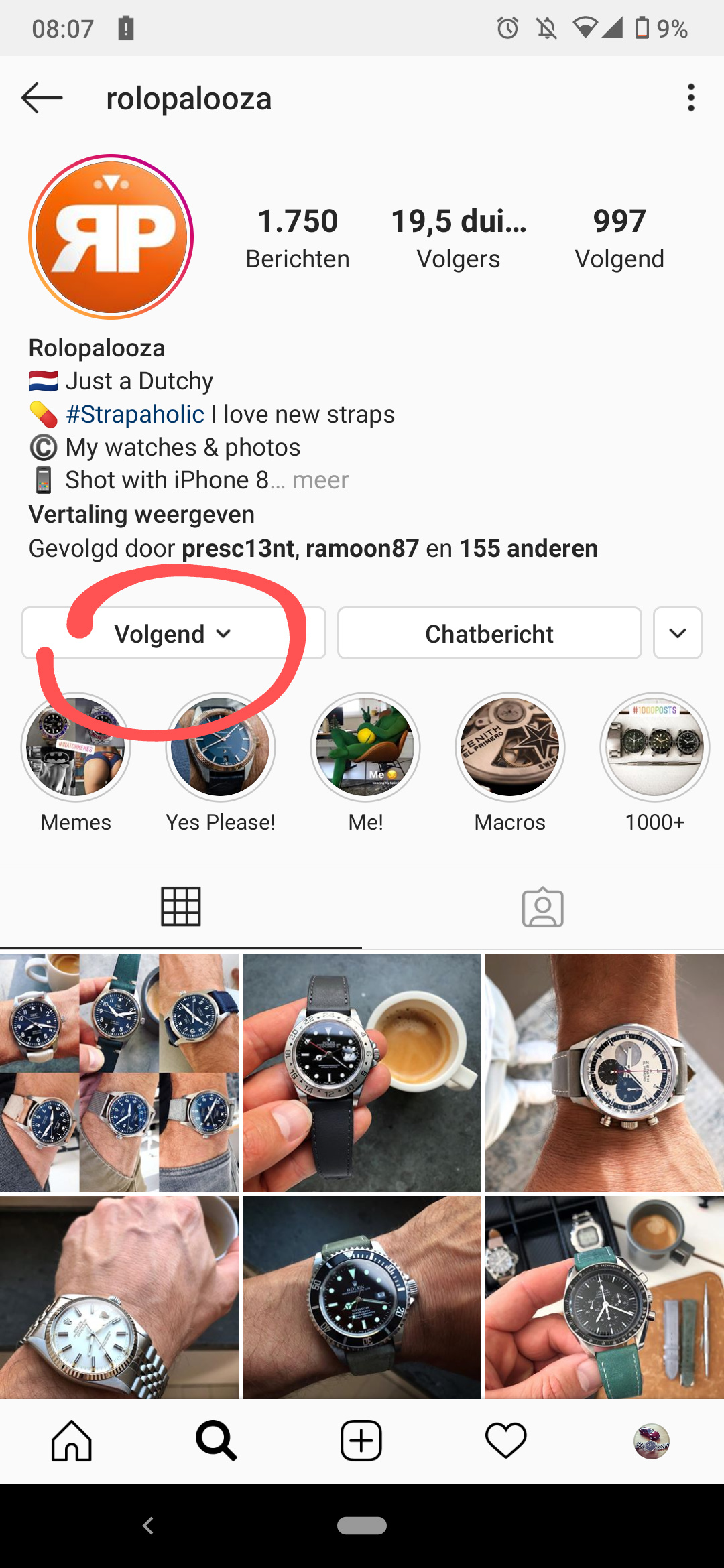View the Macros story highlight
Viewport: 724px width, 1568px height.
[510, 746]
